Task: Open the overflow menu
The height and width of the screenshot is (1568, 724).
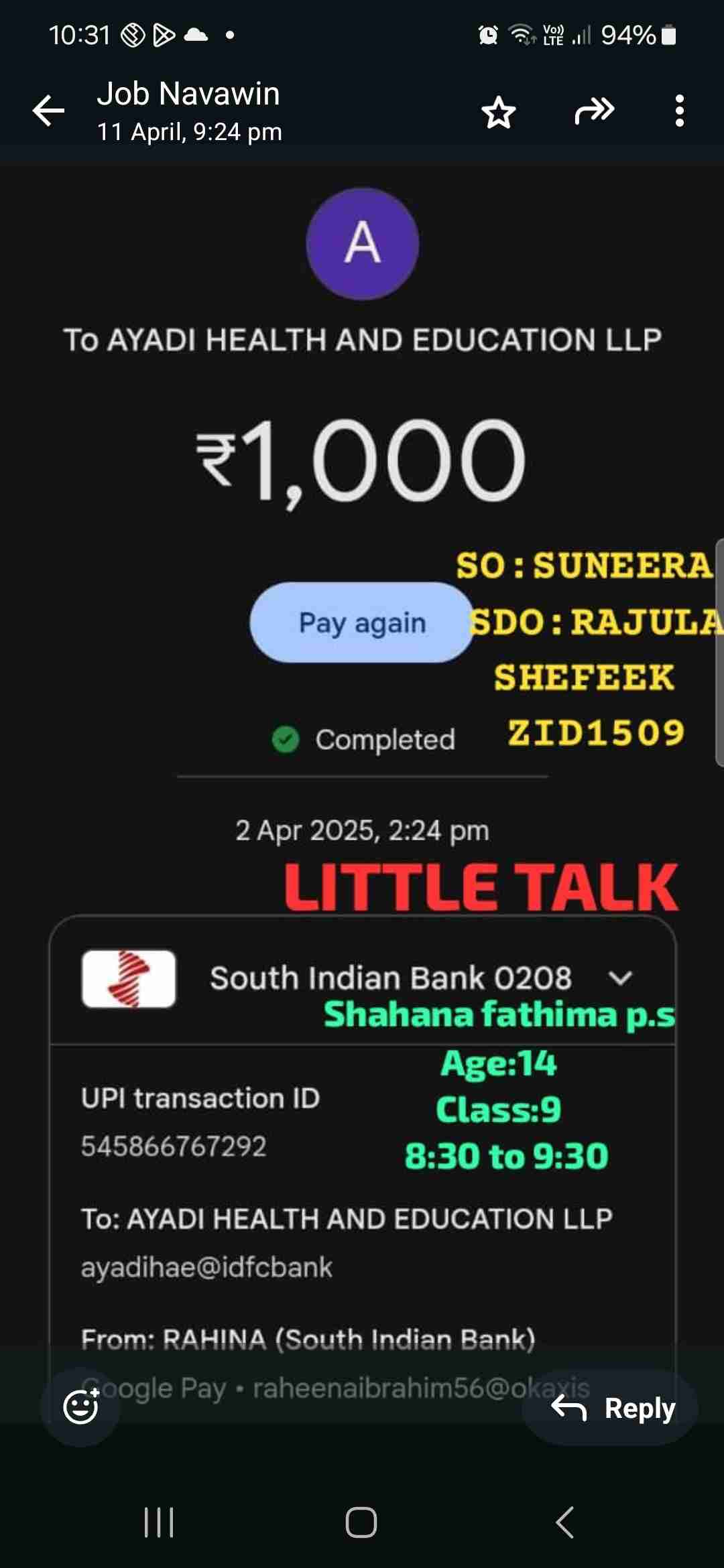Action: [679, 111]
